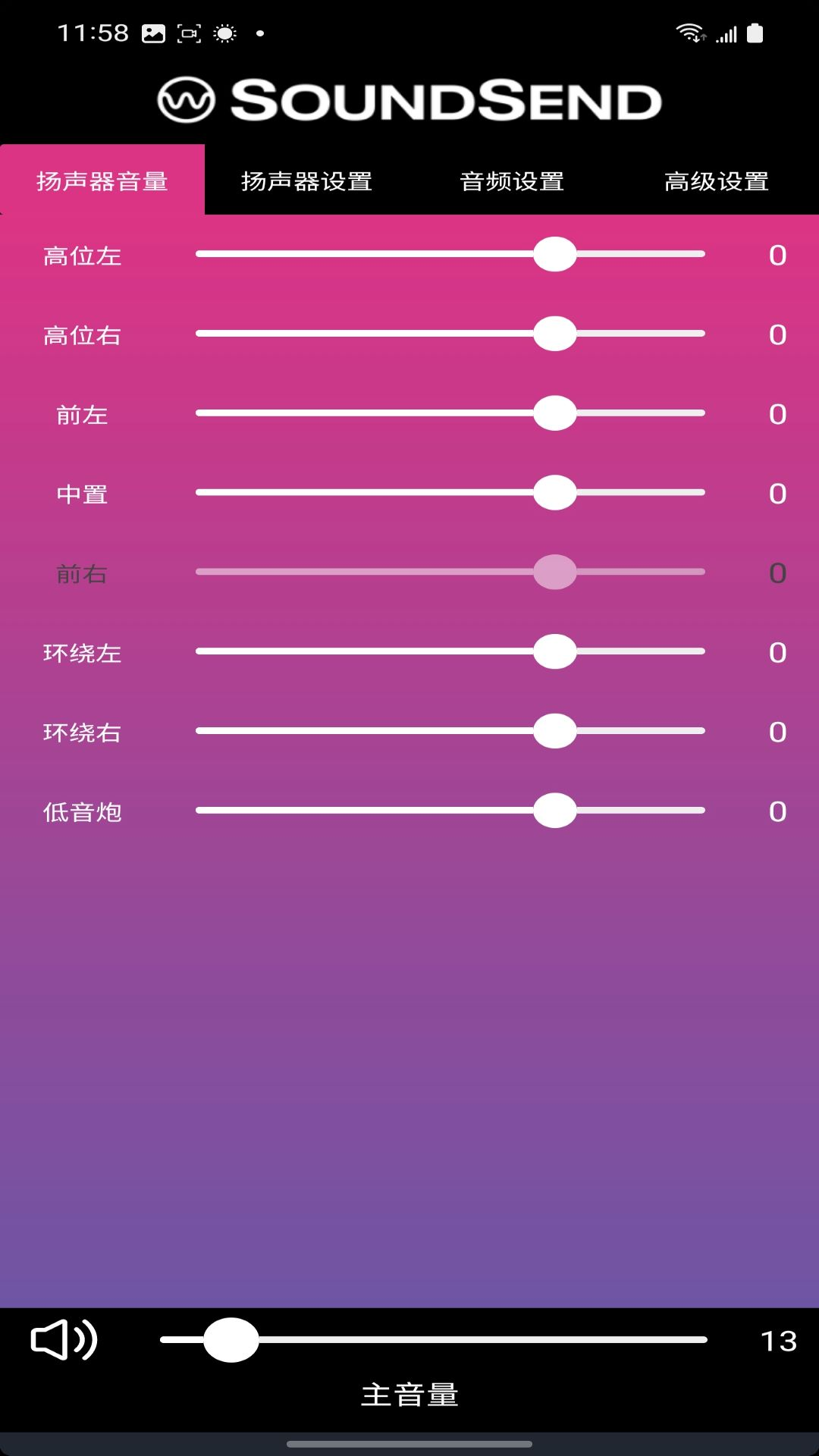Tap the 环绕右 volume value 0

click(x=776, y=732)
